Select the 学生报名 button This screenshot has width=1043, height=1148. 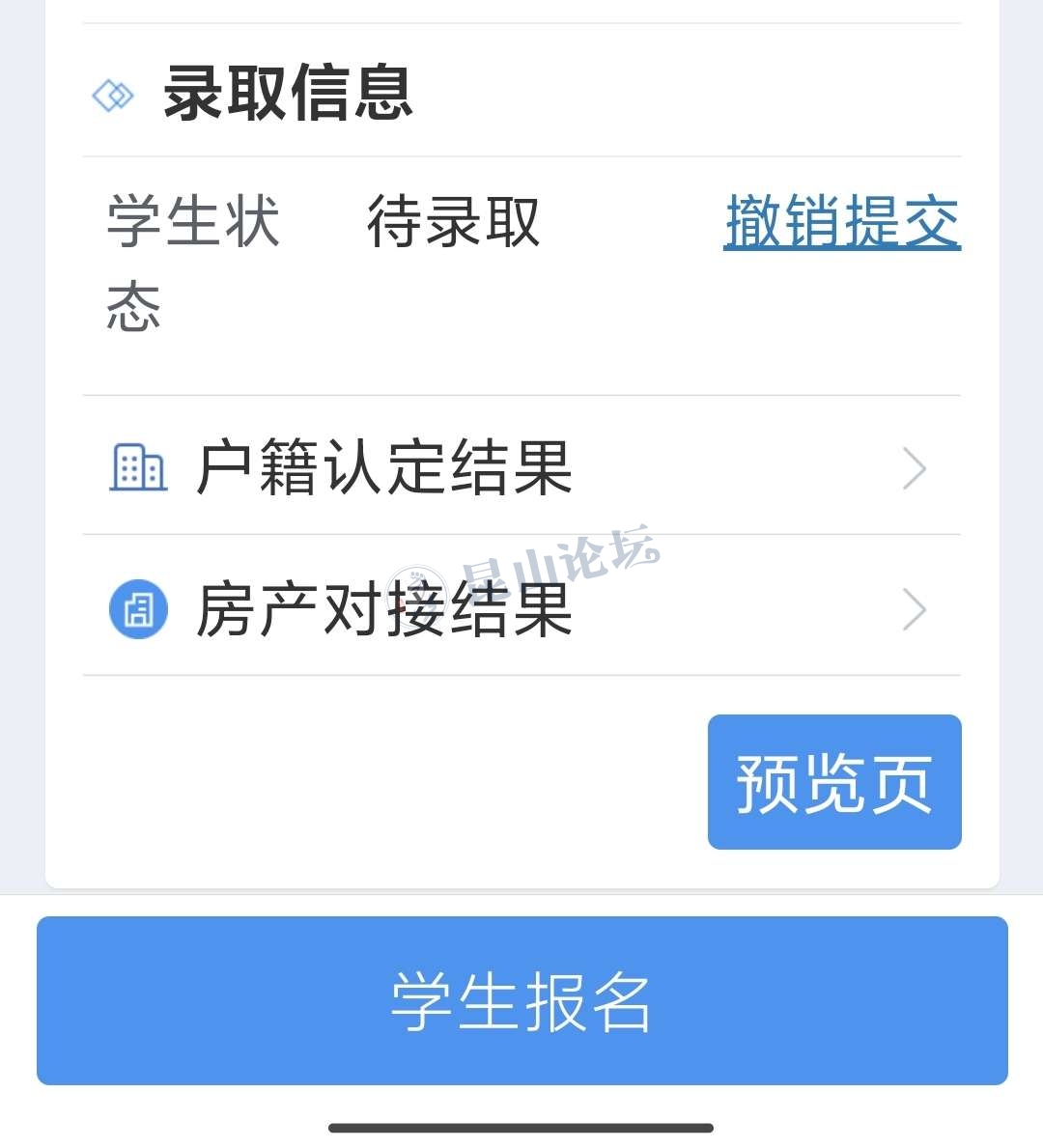click(x=521, y=1000)
